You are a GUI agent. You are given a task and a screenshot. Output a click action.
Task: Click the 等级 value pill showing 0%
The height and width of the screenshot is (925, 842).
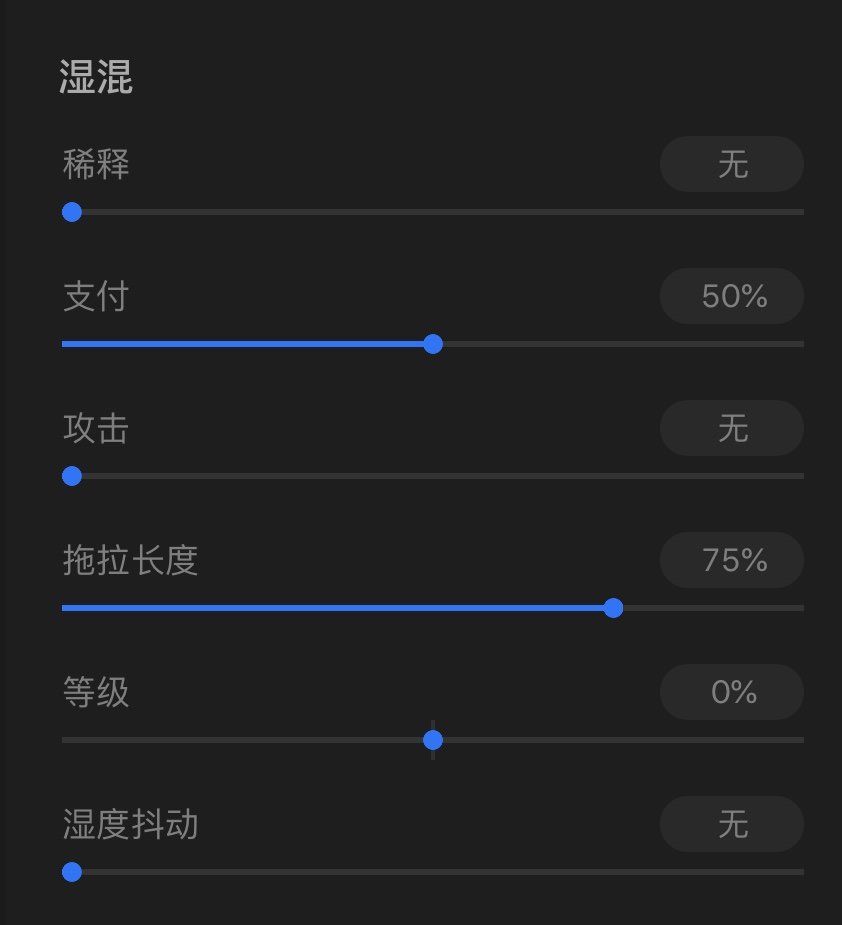click(731, 692)
